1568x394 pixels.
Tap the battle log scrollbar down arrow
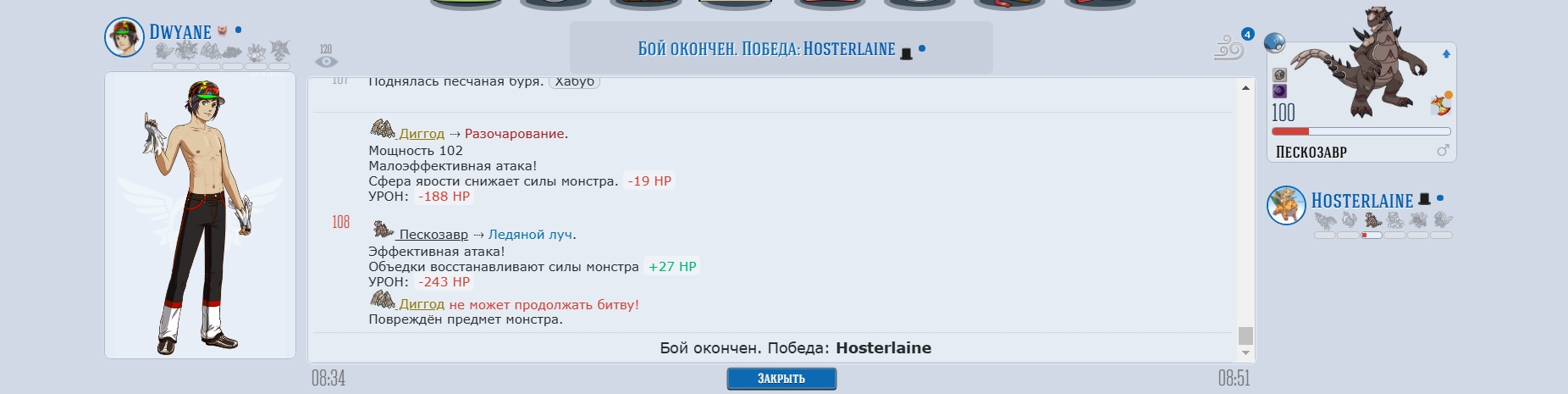pos(1245,353)
